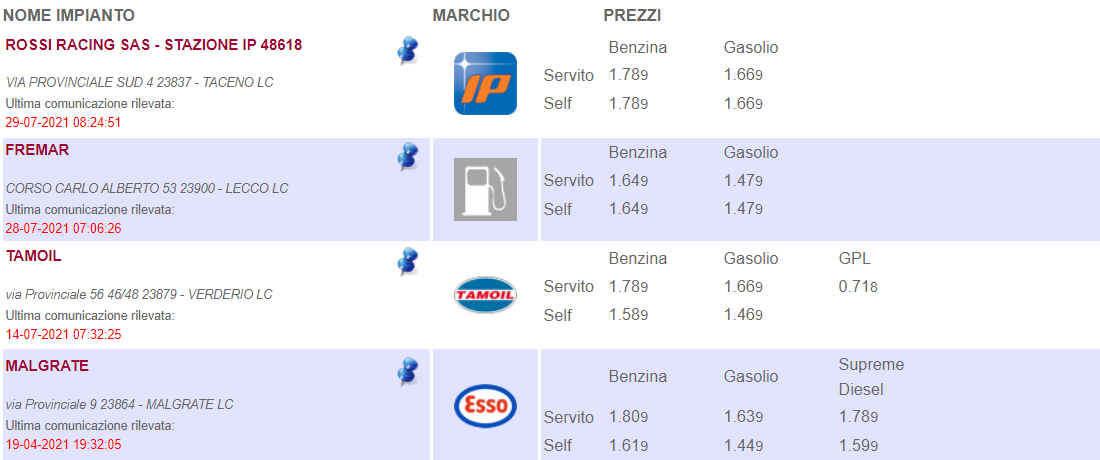
Task: Tap the pushpin icon for FREMAR
Action: pos(407,156)
